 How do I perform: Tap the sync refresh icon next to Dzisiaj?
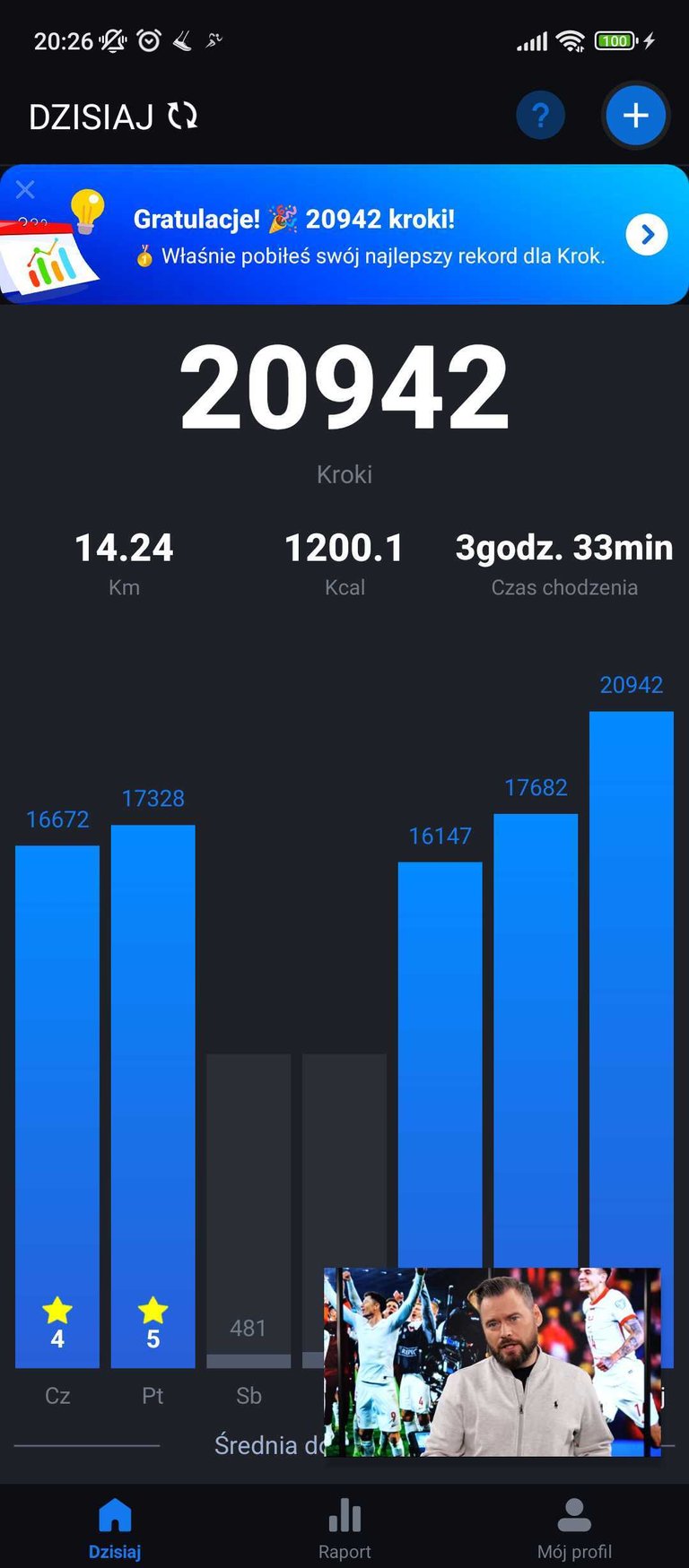point(183,116)
